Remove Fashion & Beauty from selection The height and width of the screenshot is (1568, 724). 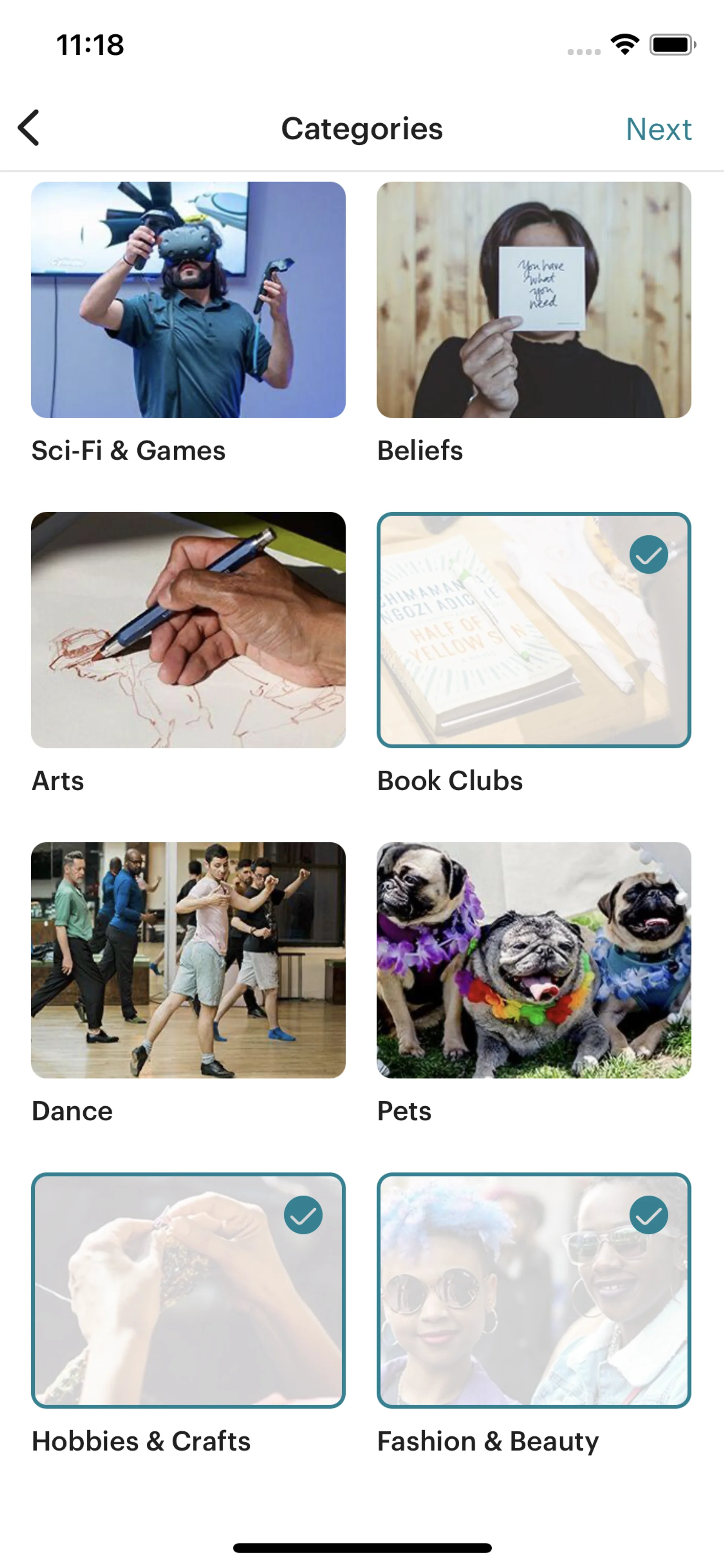(534, 1290)
